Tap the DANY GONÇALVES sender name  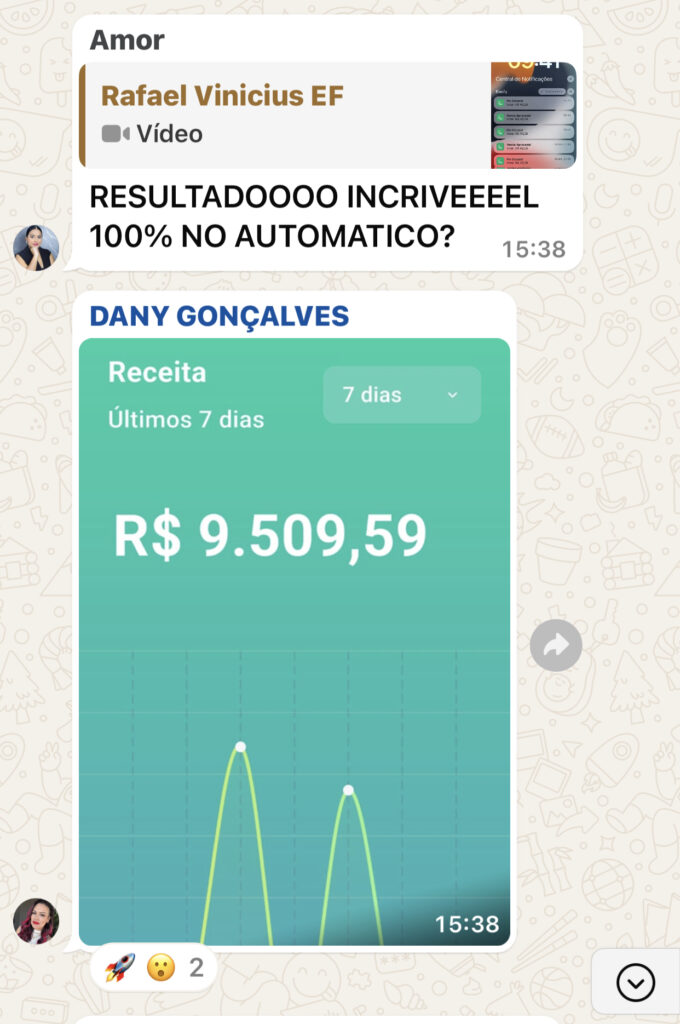click(219, 317)
